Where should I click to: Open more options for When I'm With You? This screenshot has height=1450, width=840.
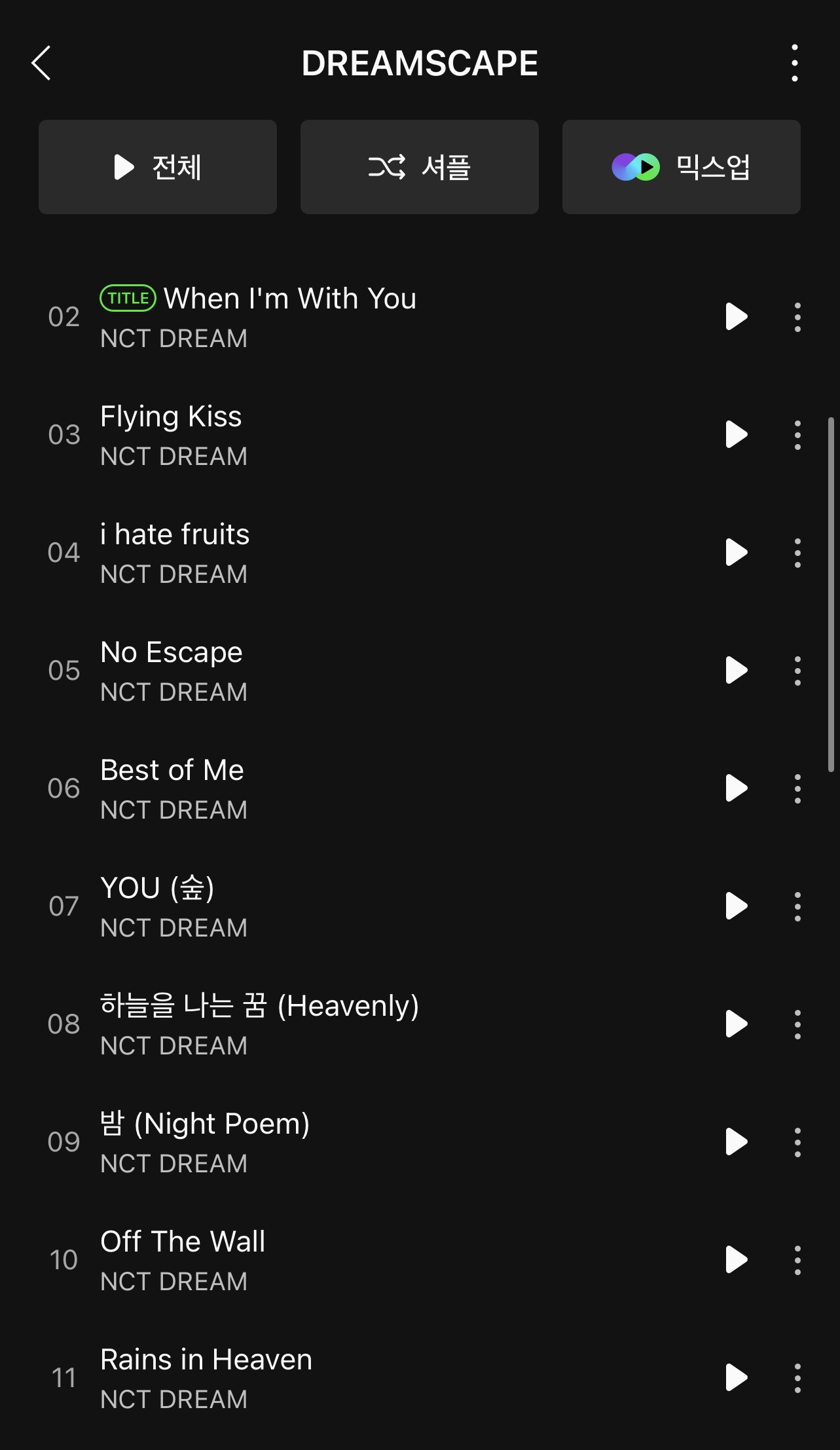[797, 317]
